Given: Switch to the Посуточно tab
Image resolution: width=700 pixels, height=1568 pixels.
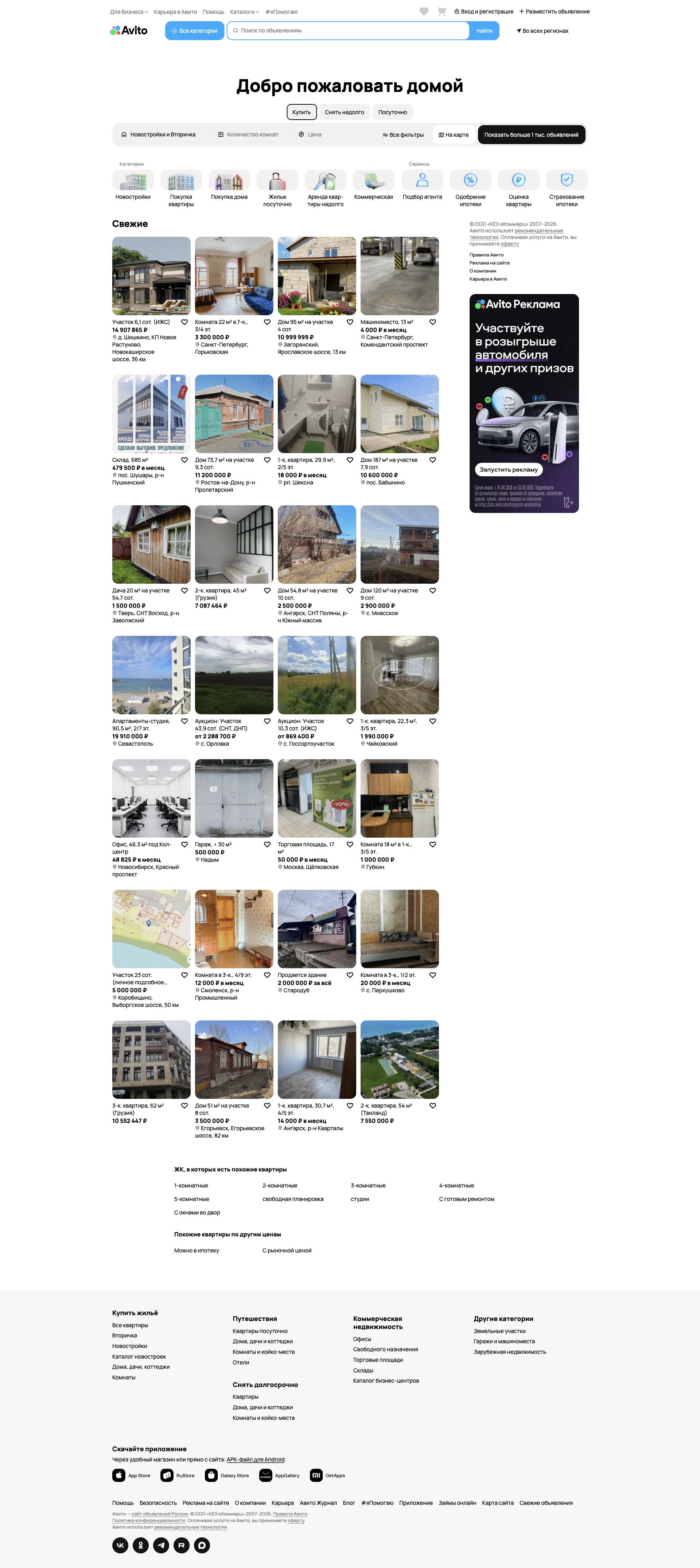Looking at the screenshot, I should 392,112.
